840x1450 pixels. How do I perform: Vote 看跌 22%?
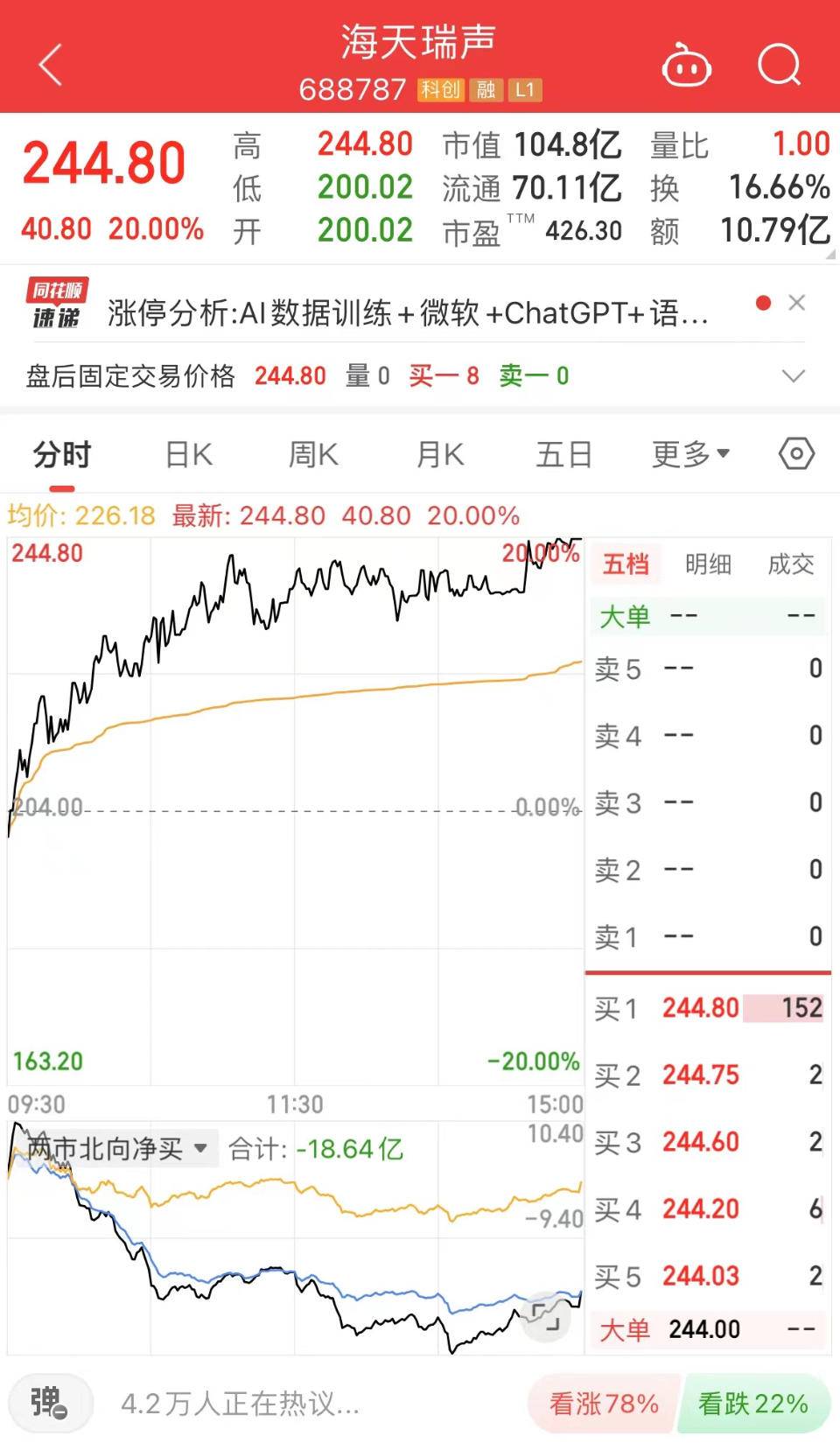point(754,1404)
